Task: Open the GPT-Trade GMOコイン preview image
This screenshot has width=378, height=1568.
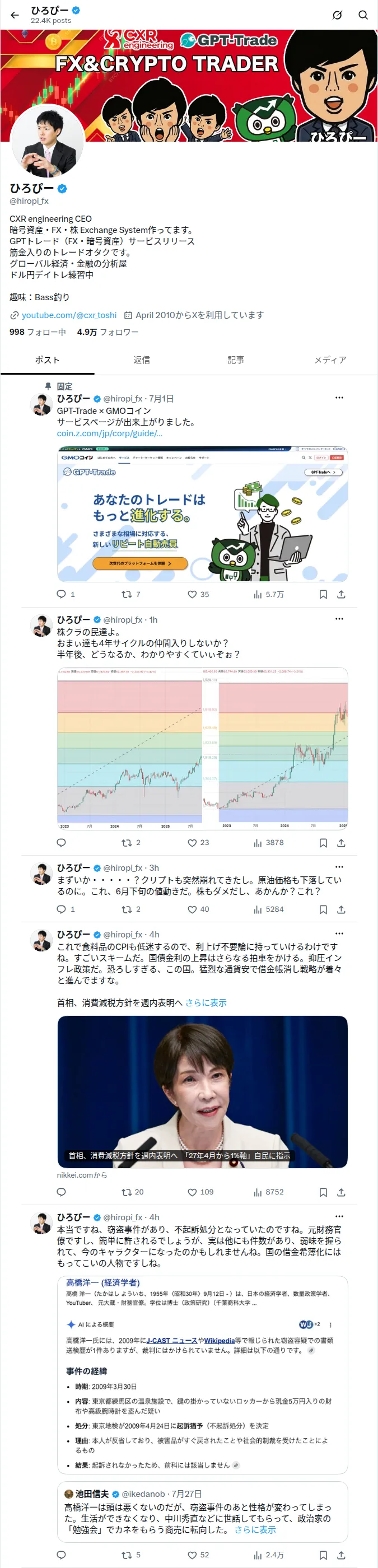Action: click(203, 514)
